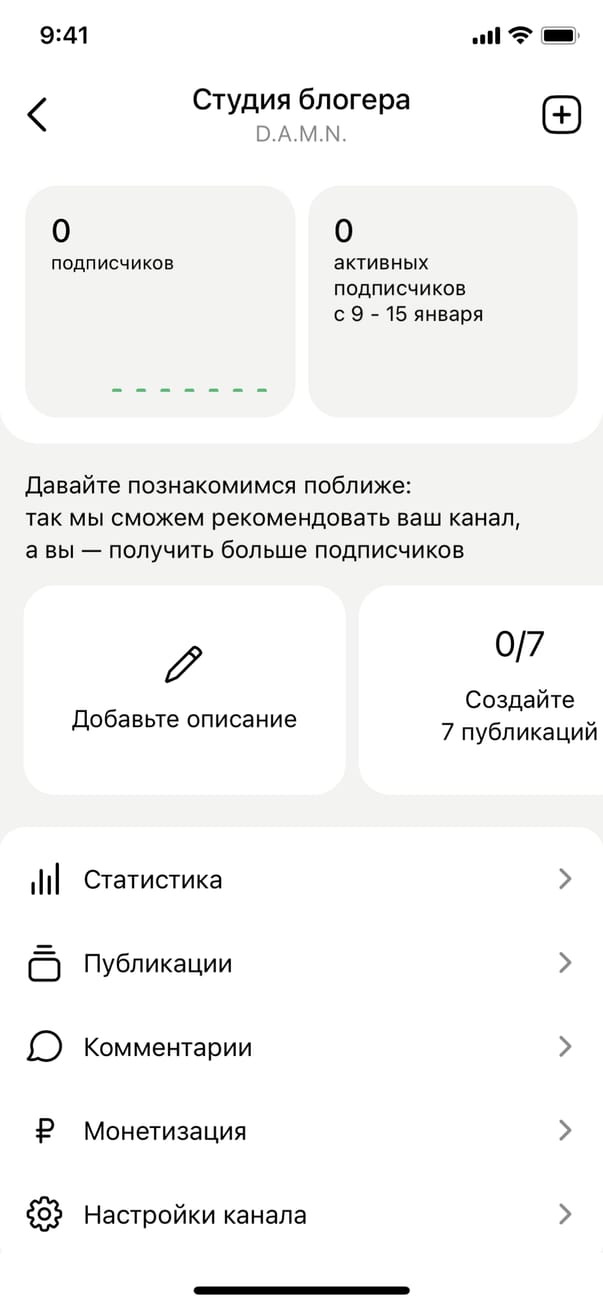Go back from Студия блогера
The image size is (603, 1306).
point(37,115)
